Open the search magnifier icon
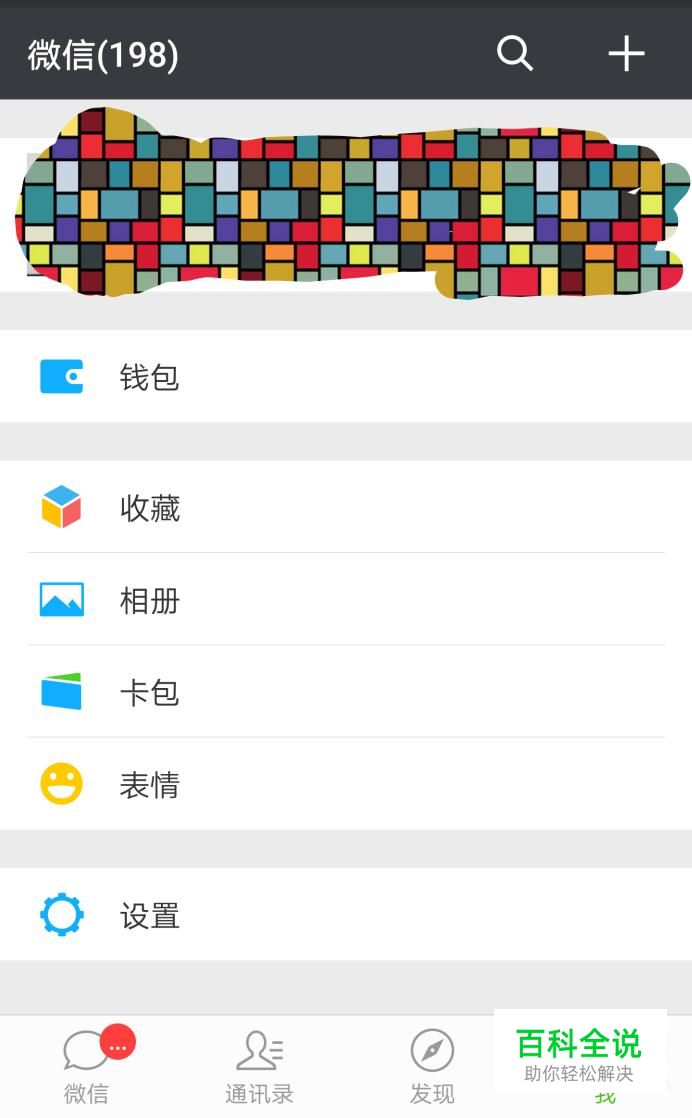692x1118 pixels. 515,53
